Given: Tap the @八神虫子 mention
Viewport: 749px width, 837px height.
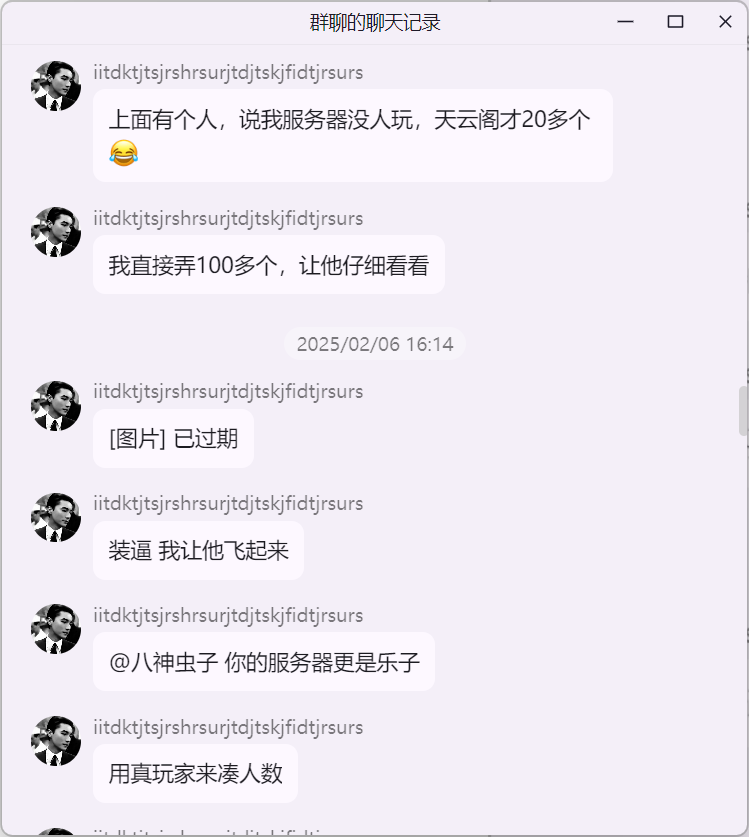Looking at the screenshot, I should click(163, 662).
